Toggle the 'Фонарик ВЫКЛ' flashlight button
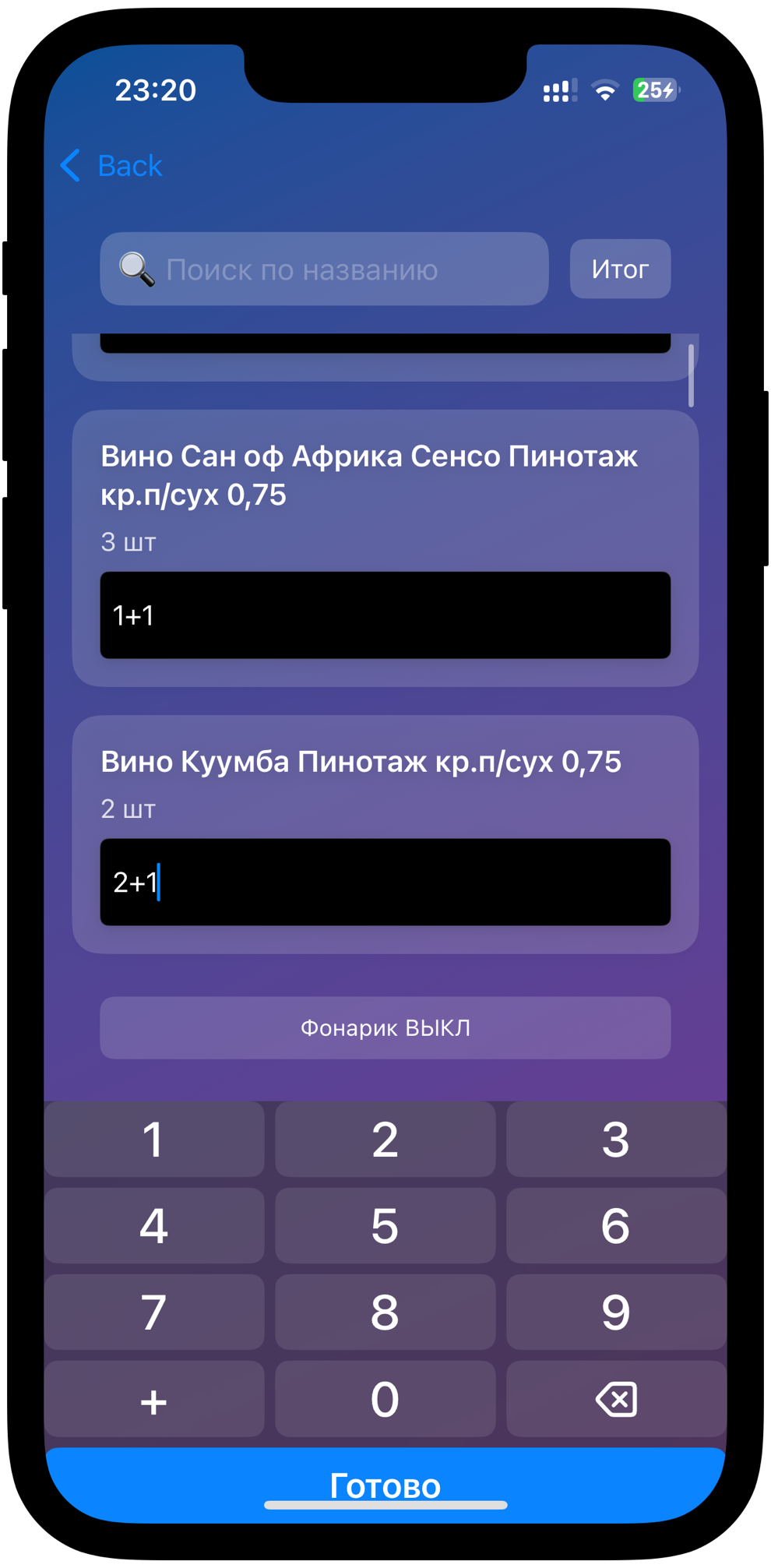 coord(385,1028)
